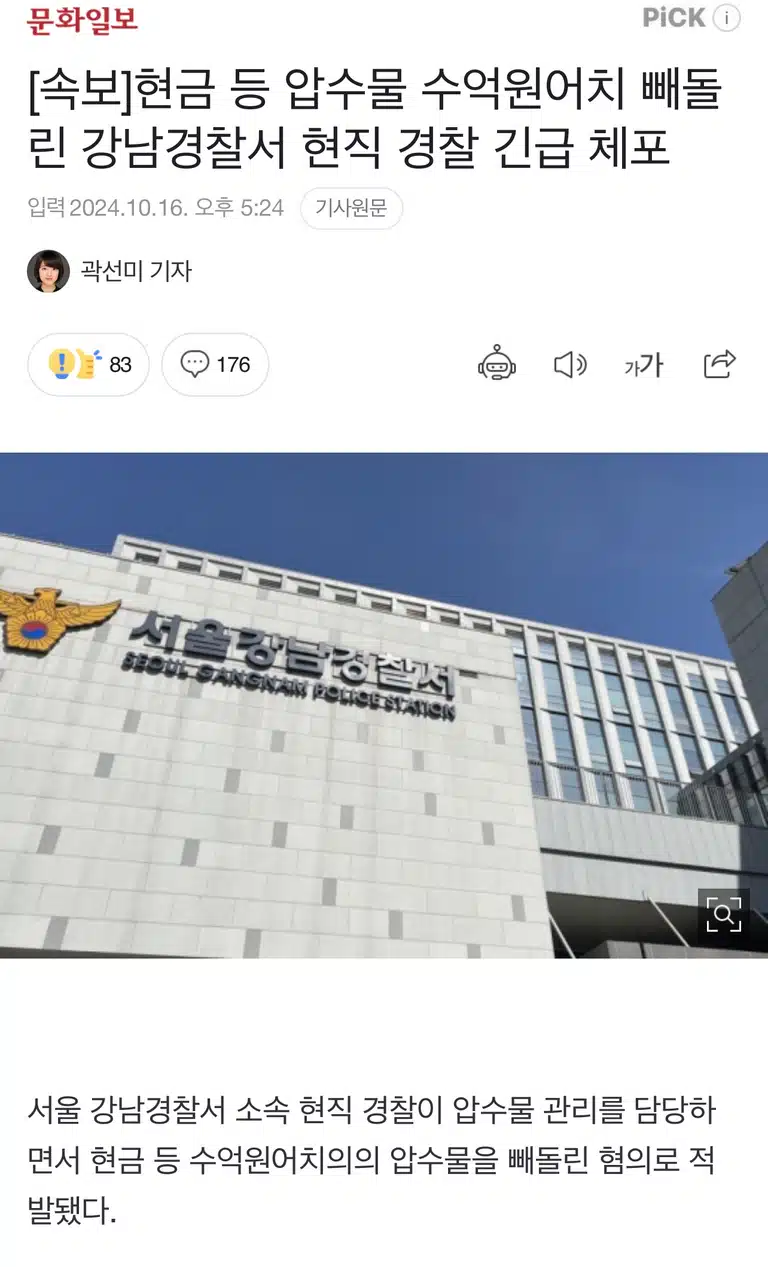Go to 문화일보 press home
Screen dimensions: 768x1267
[82, 19]
